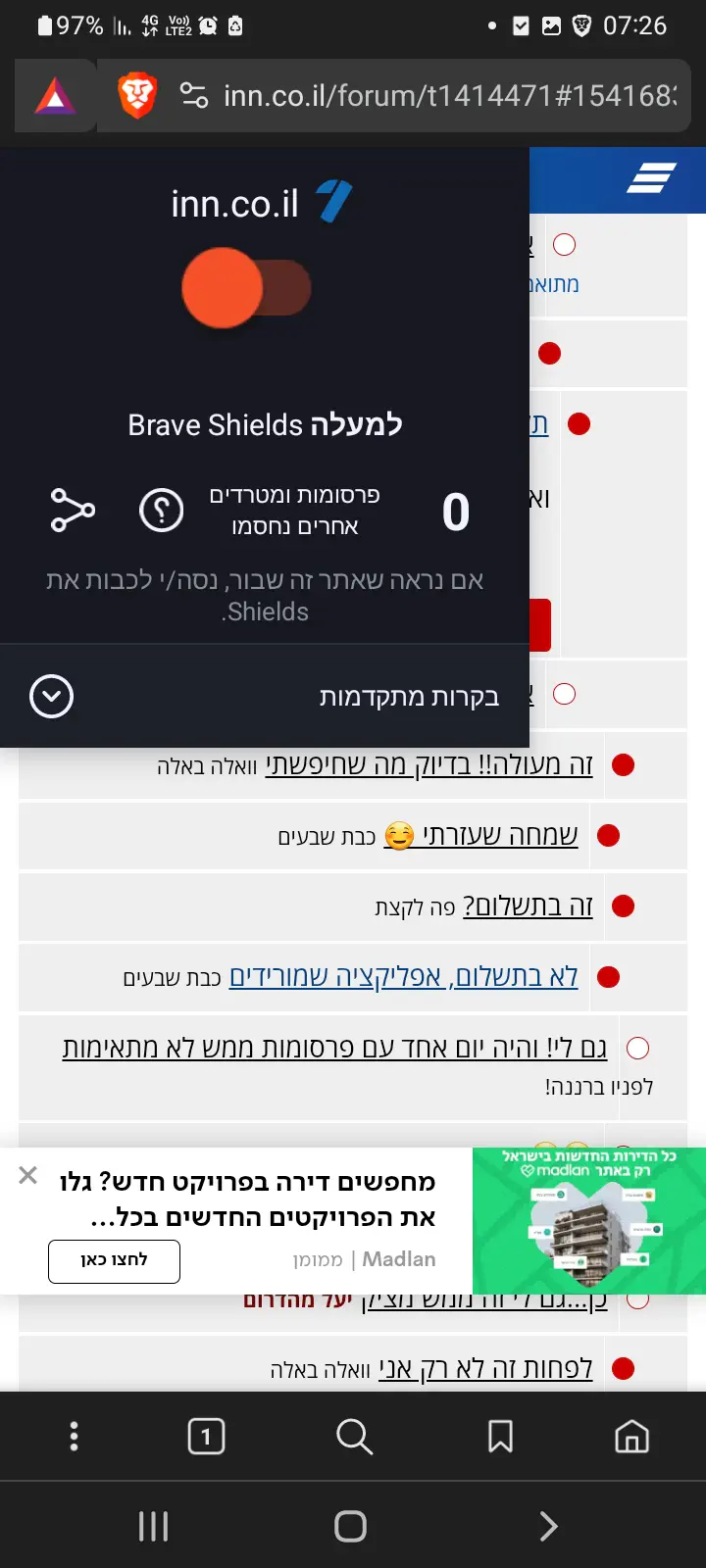
Task: Open the reply "לפחות זה לא רק אני"
Action: click(485, 1368)
